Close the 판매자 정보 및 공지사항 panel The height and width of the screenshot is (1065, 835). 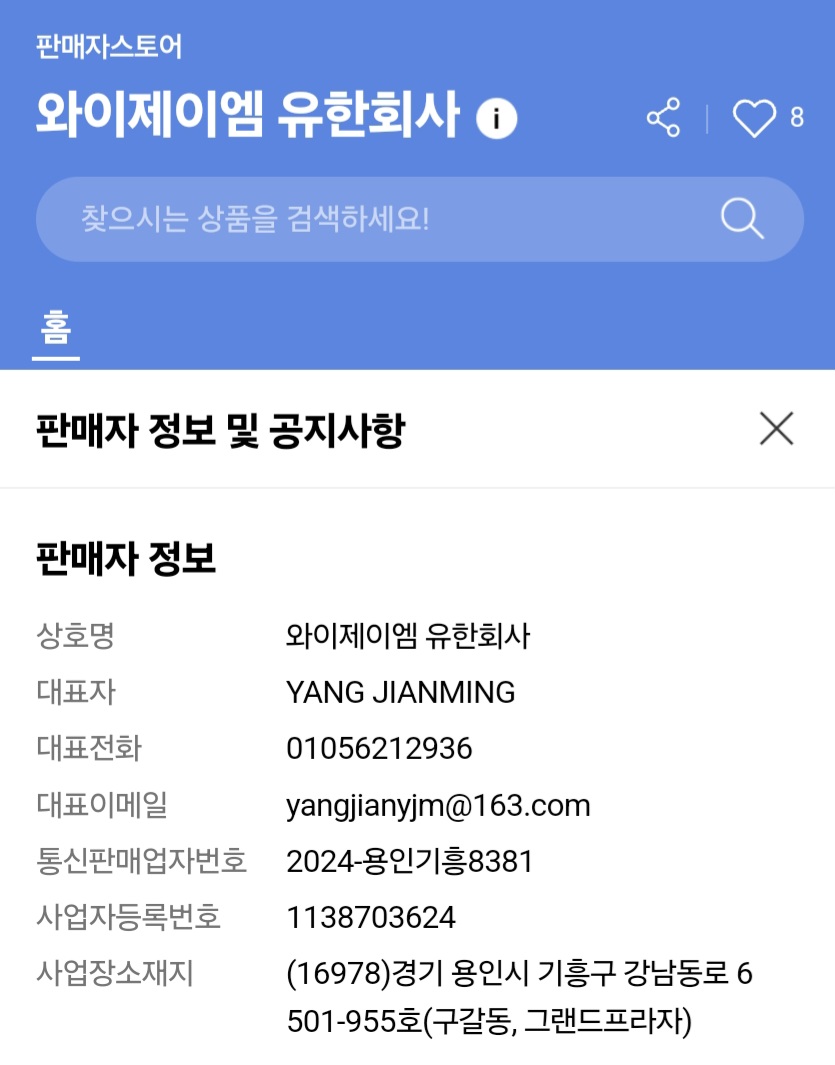[x=776, y=429]
